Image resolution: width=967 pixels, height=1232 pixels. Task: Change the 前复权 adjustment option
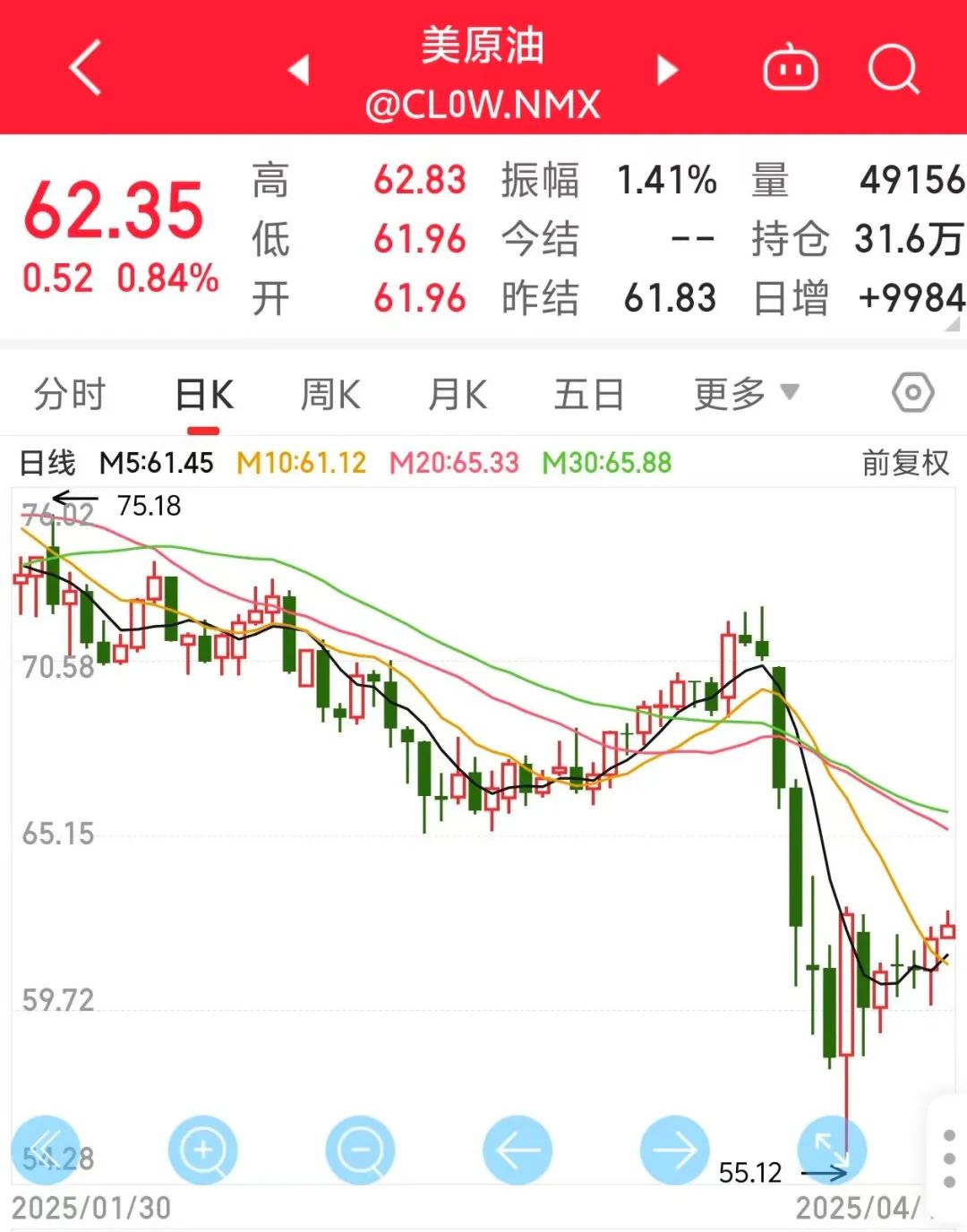point(904,463)
